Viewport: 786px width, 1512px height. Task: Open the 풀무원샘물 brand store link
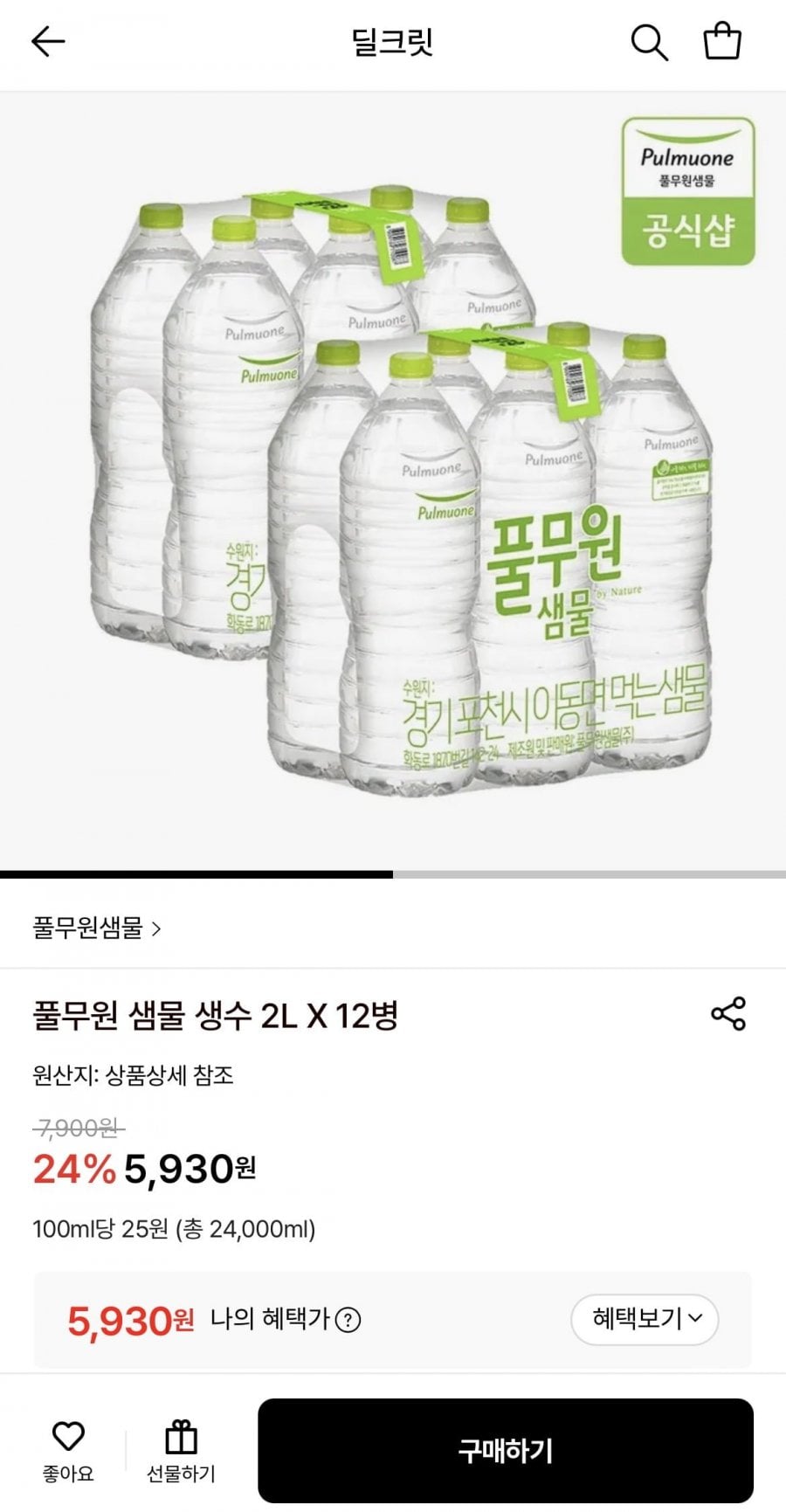point(97,928)
